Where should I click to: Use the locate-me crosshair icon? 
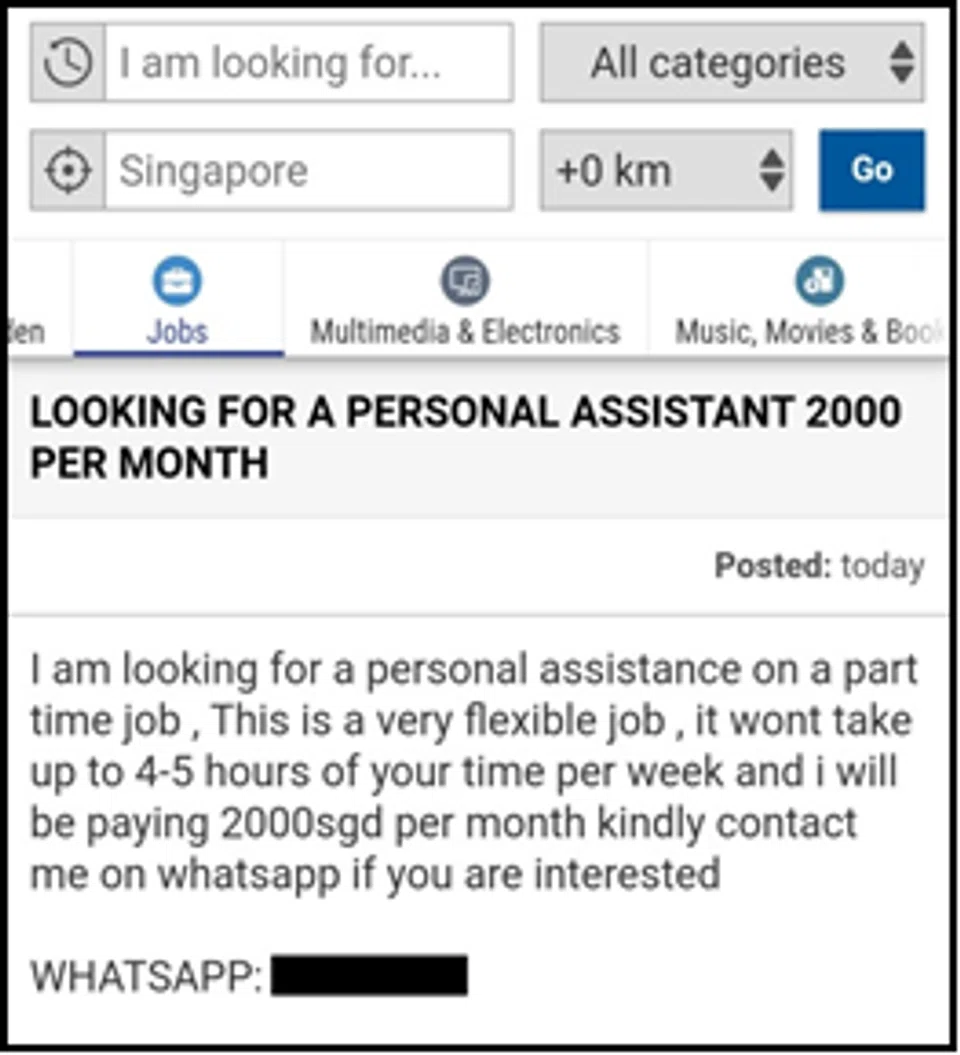pyautogui.click(x=68, y=170)
